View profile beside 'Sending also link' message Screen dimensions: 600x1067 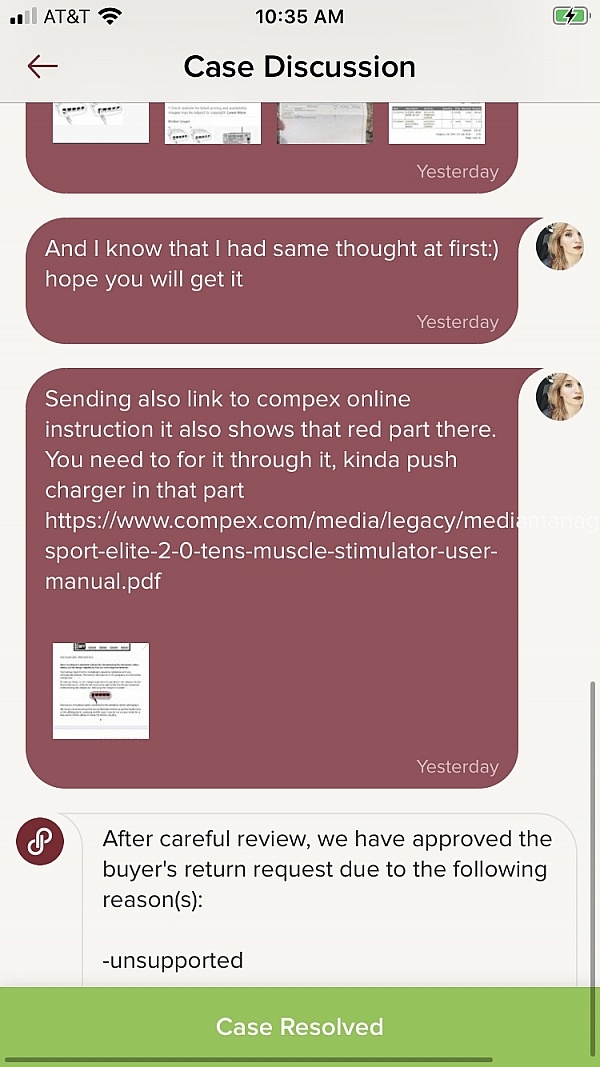point(560,396)
